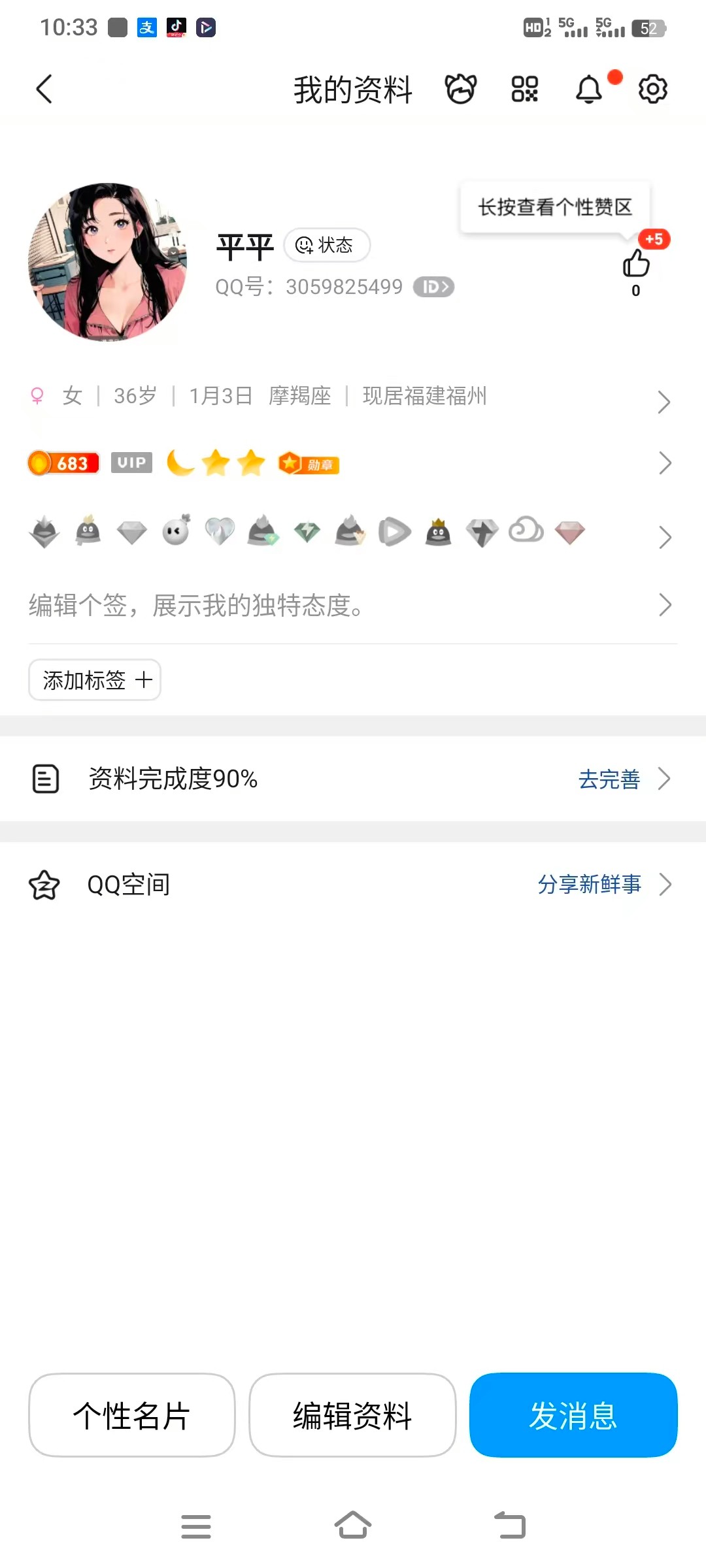View the profile avatar picture
The width and height of the screenshot is (706, 1568).
click(x=108, y=262)
